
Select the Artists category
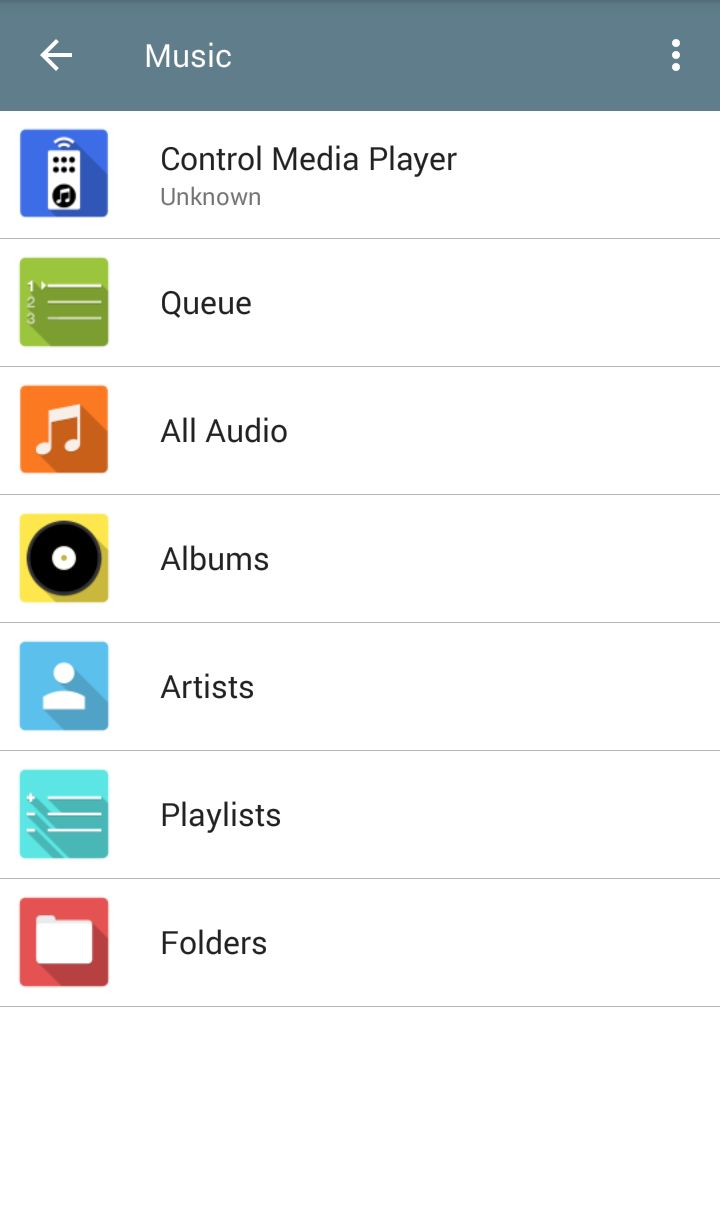[x=207, y=687]
